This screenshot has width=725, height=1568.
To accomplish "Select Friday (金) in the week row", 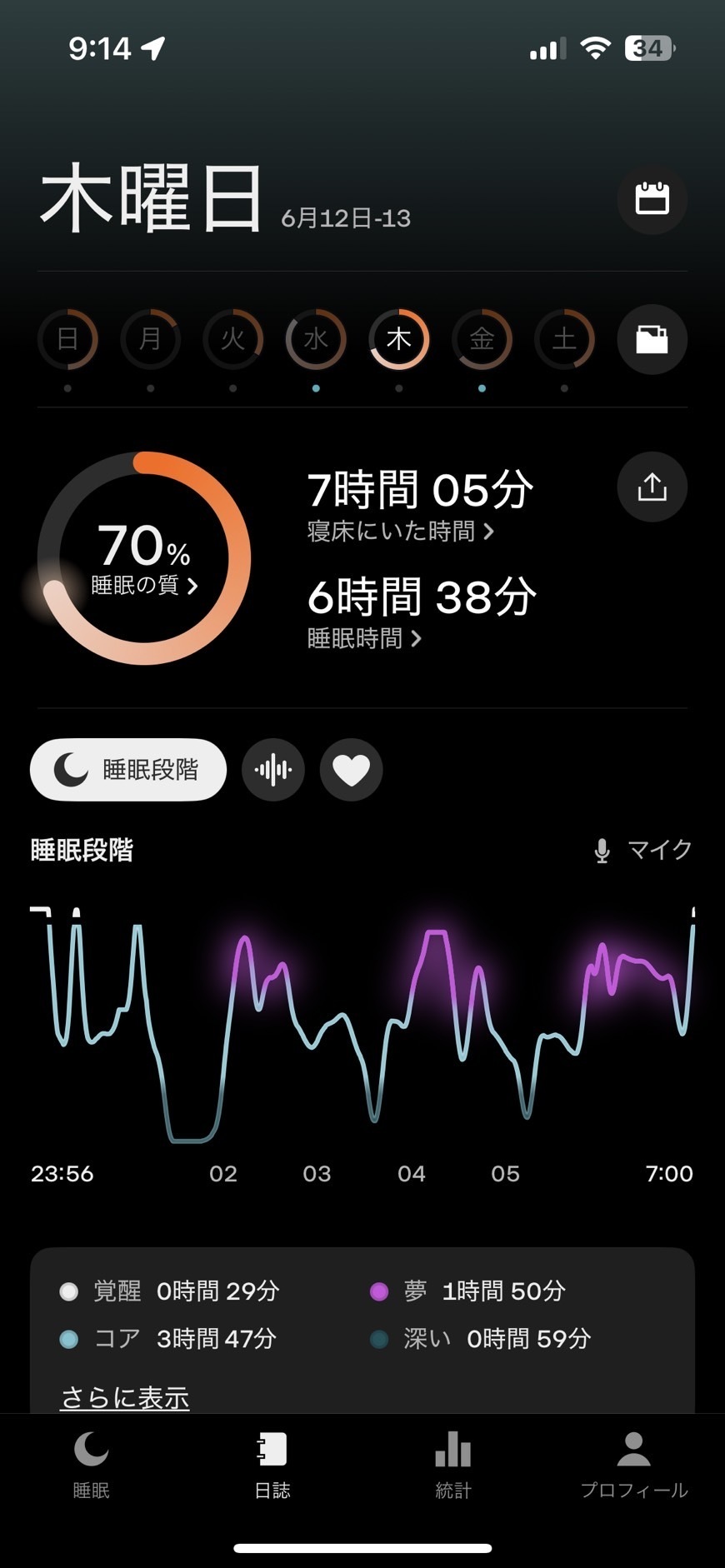I will click(482, 339).
